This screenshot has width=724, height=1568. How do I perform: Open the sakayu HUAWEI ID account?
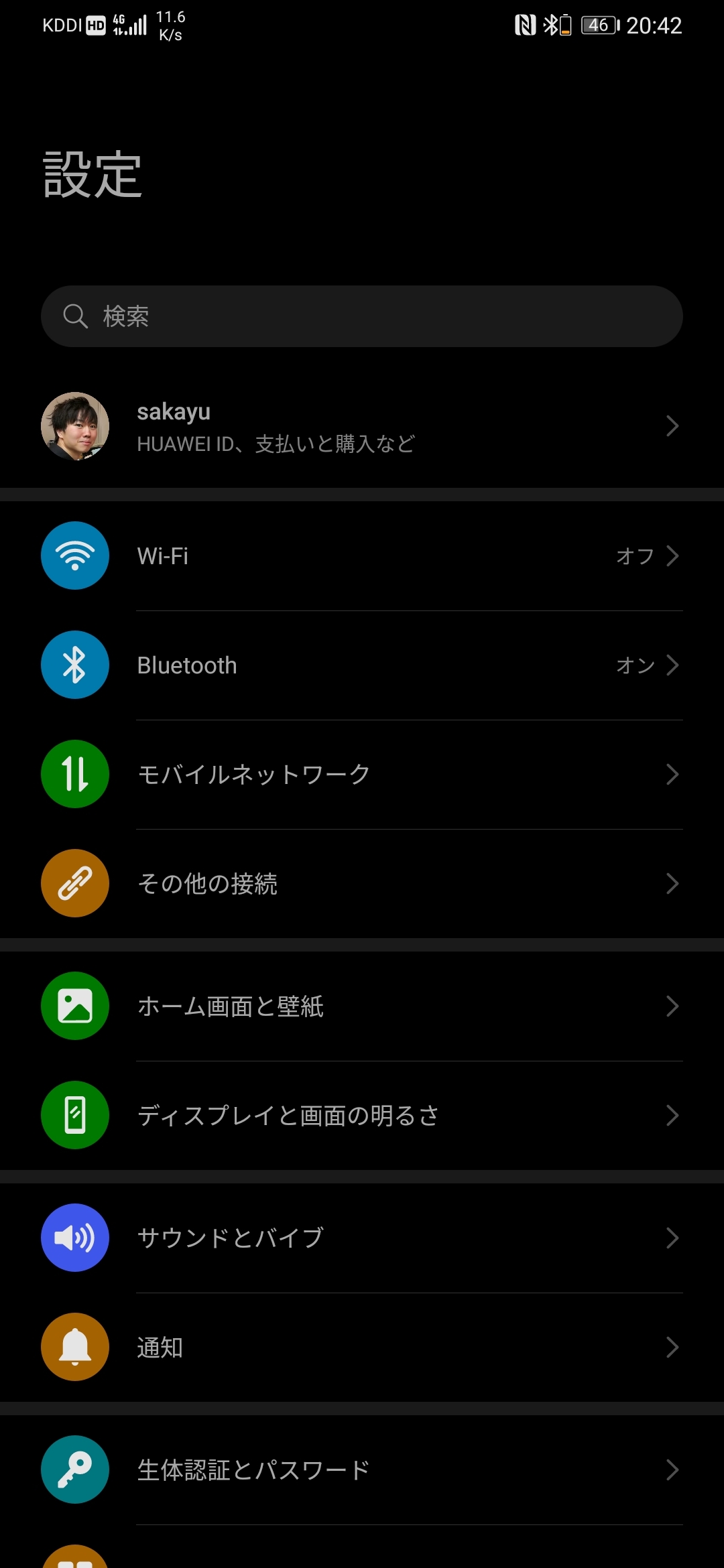(x=362, y=426)
